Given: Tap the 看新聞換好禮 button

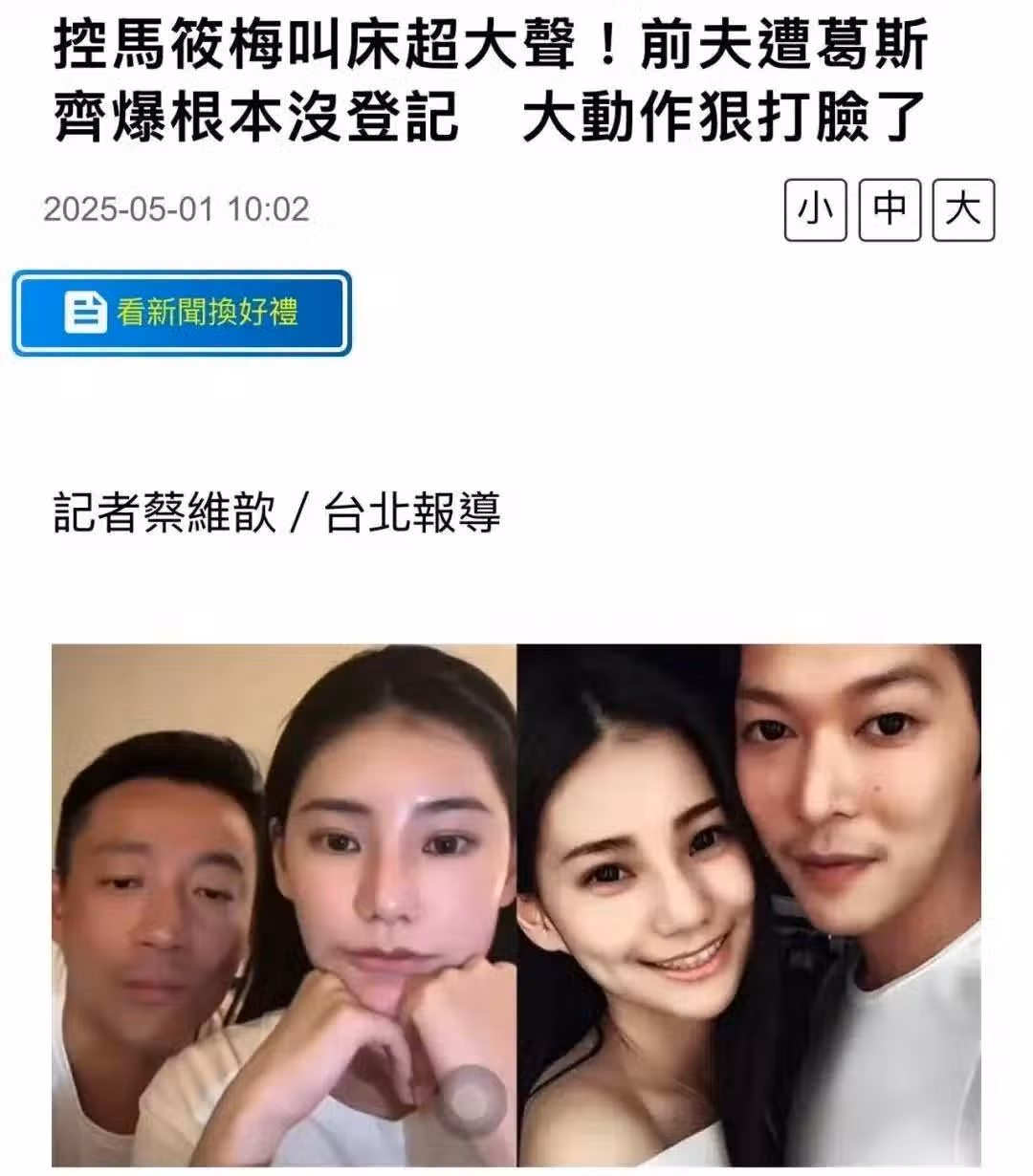Looking at the screenshot, I should pos(182,313).
